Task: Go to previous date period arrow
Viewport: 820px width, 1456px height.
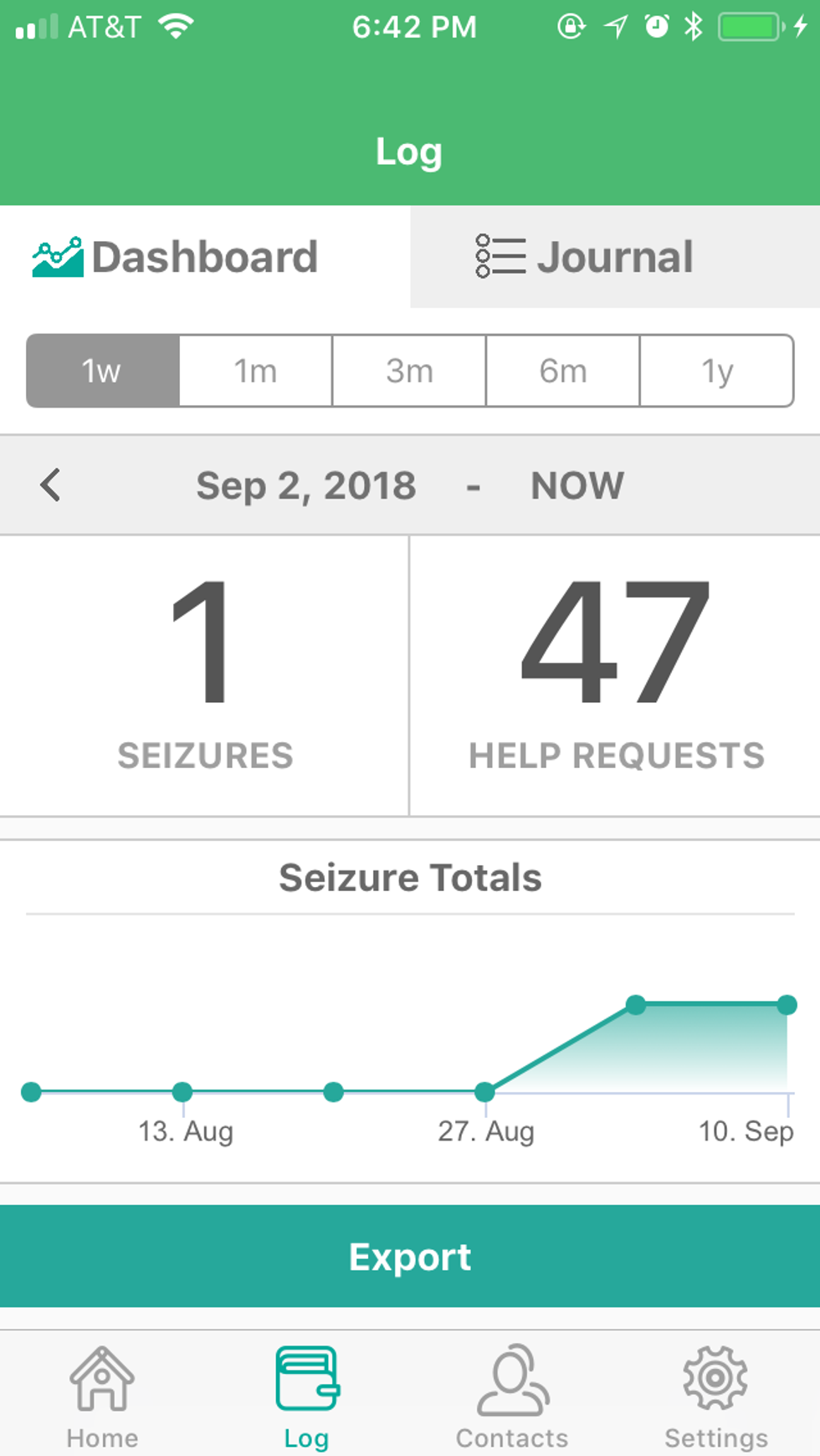Action: [50, 484]
